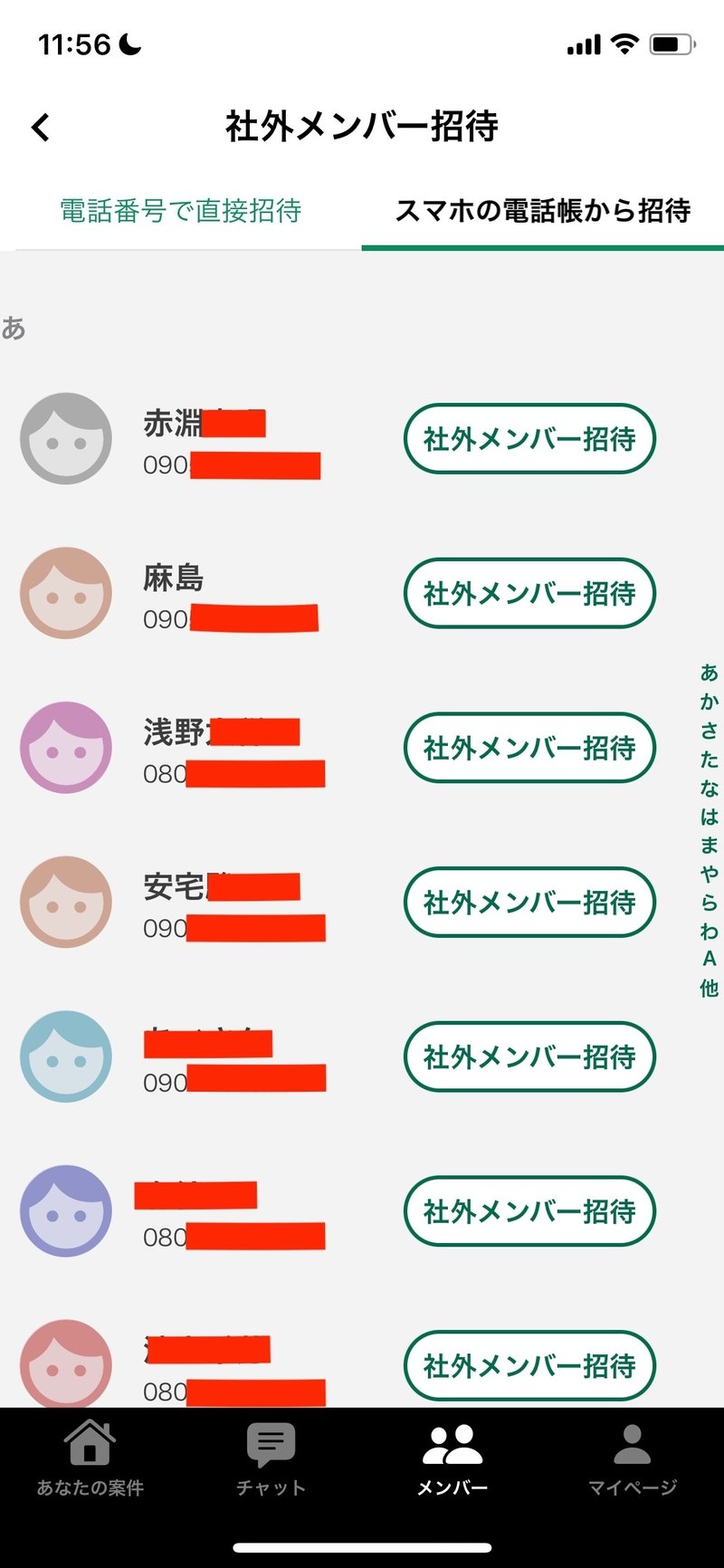Select A in the side alphabet index
Image resolution: width=724 pixels, height=1568 pixels.
709,959
